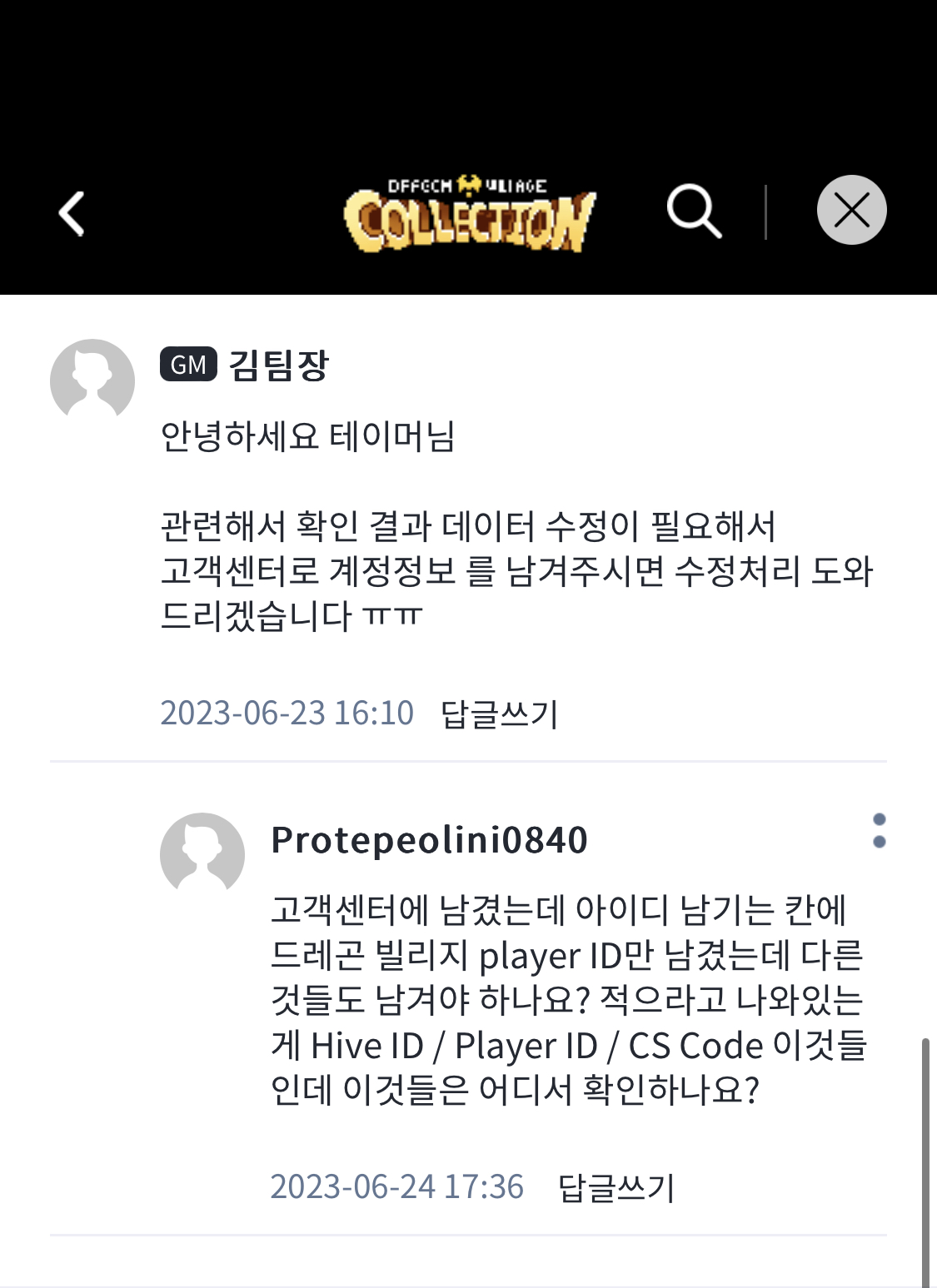Open GM 김팀장's profile avatar
The image size is (937, 1288).
pyautogui.click(x=92, y=380)
